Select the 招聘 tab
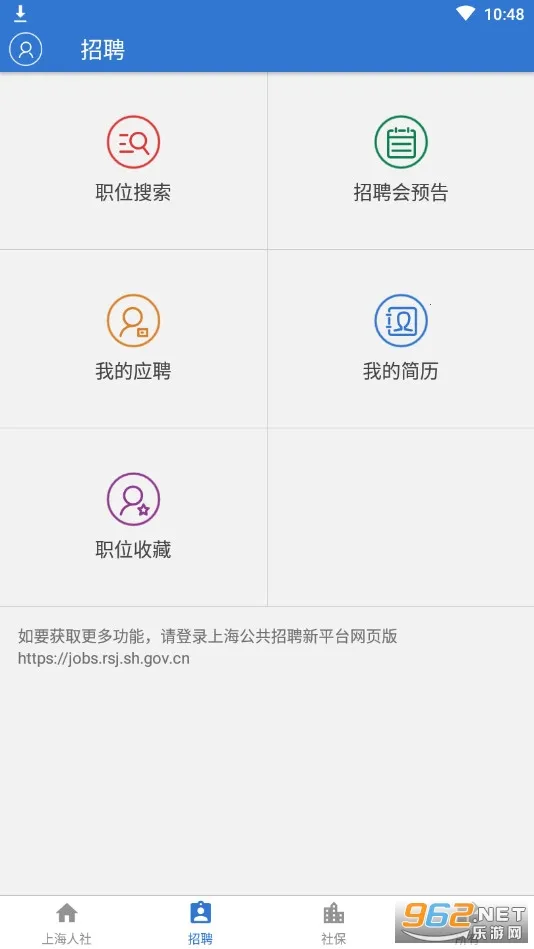The height and width of the screenshot is (949, 534). tap(200, 923)
